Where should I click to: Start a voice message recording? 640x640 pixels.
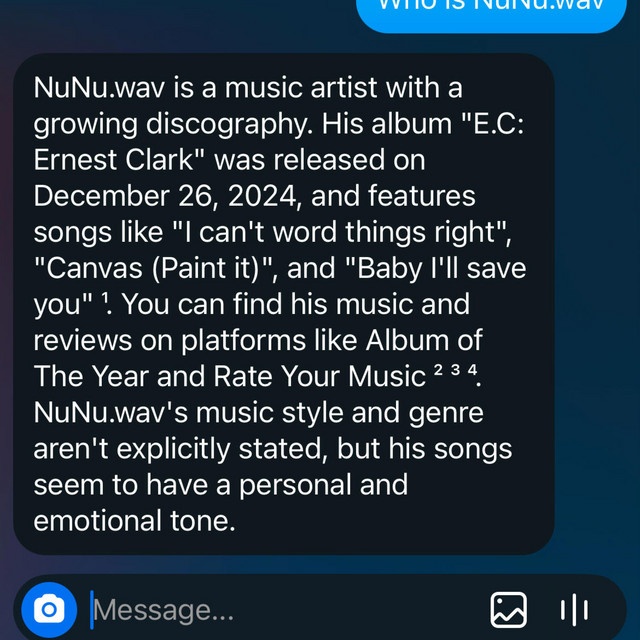[574, 609]
